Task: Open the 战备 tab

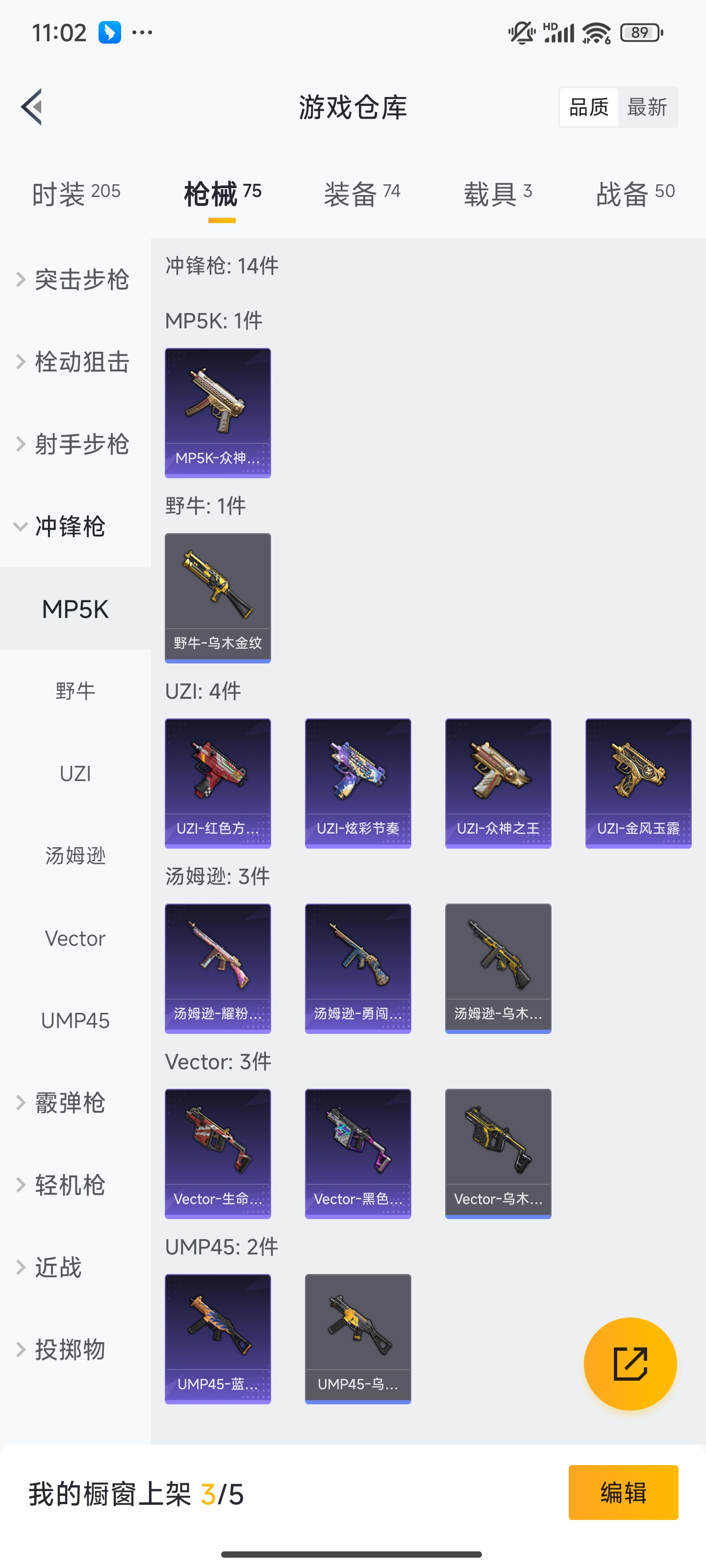Action: pos(635,194)
